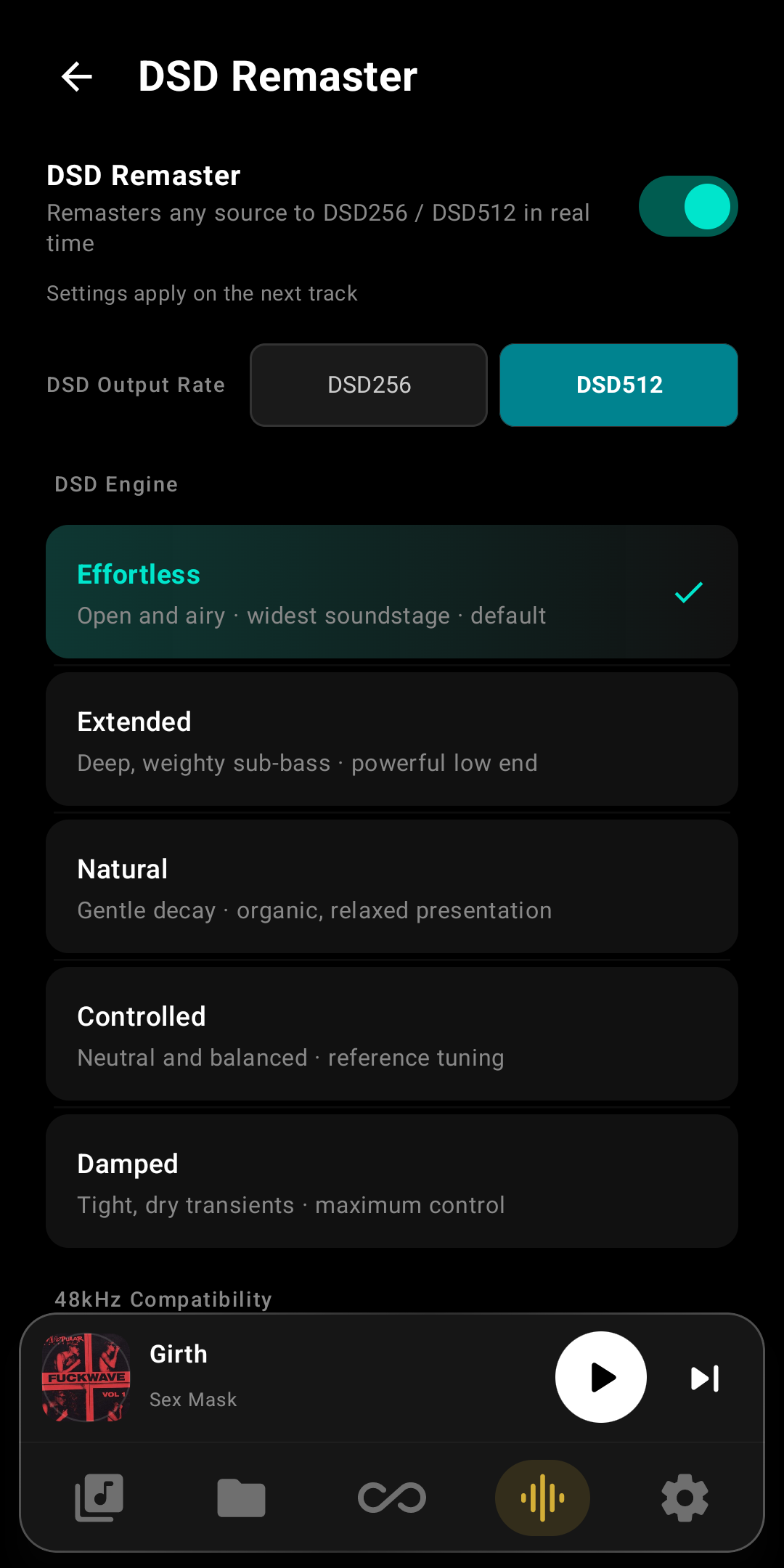Play the track Girth
The image size is (784, 1568).
(x=601, y=1377)
